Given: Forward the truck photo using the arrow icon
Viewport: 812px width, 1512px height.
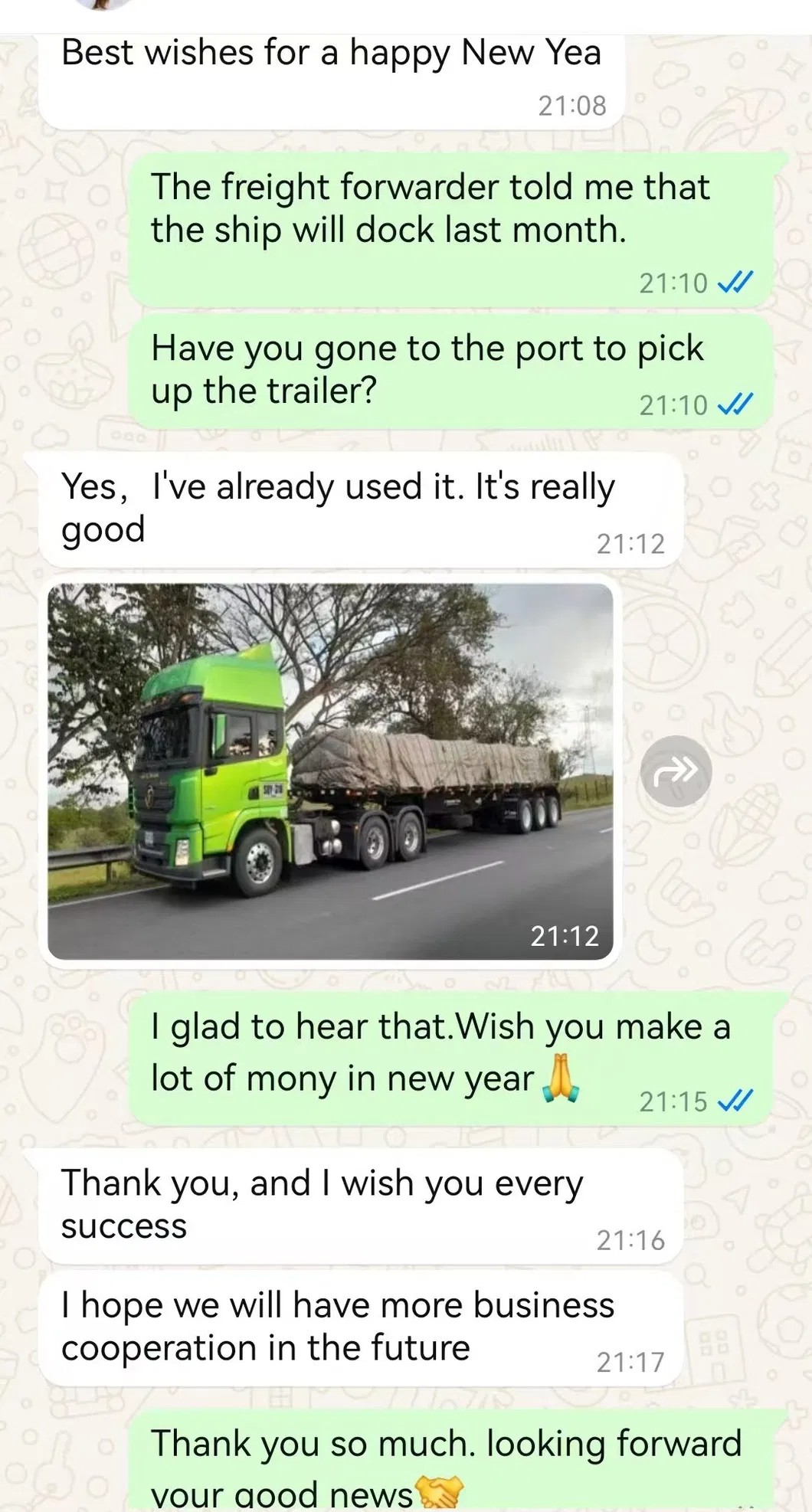Looking at the screenshot, I should tap(676, 771).
